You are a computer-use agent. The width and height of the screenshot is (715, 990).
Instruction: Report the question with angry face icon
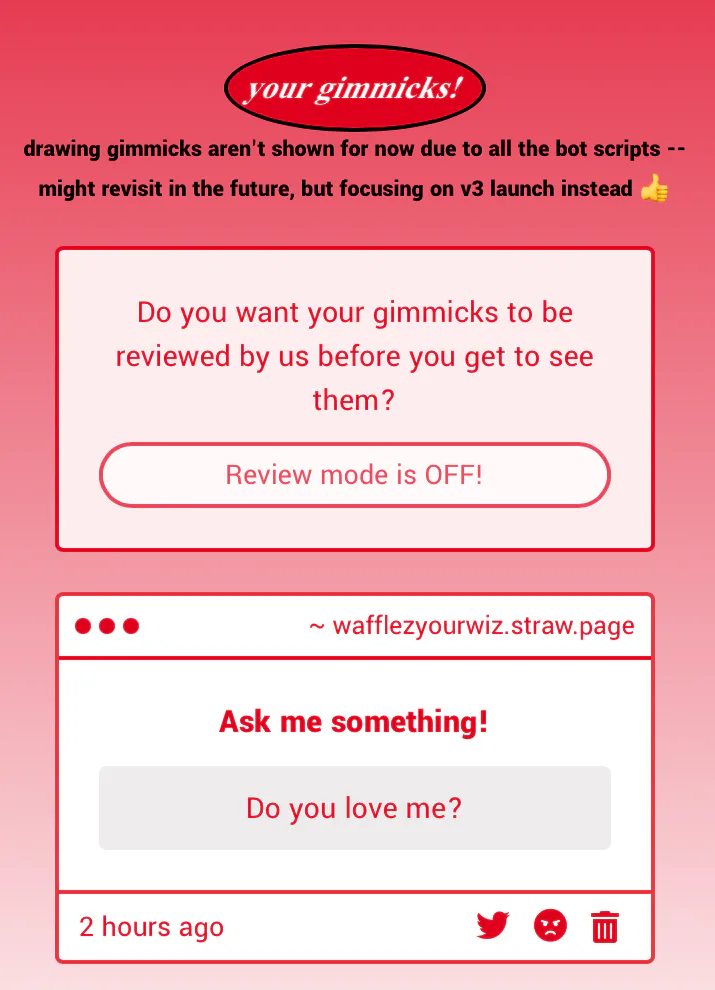coord(550,926)
